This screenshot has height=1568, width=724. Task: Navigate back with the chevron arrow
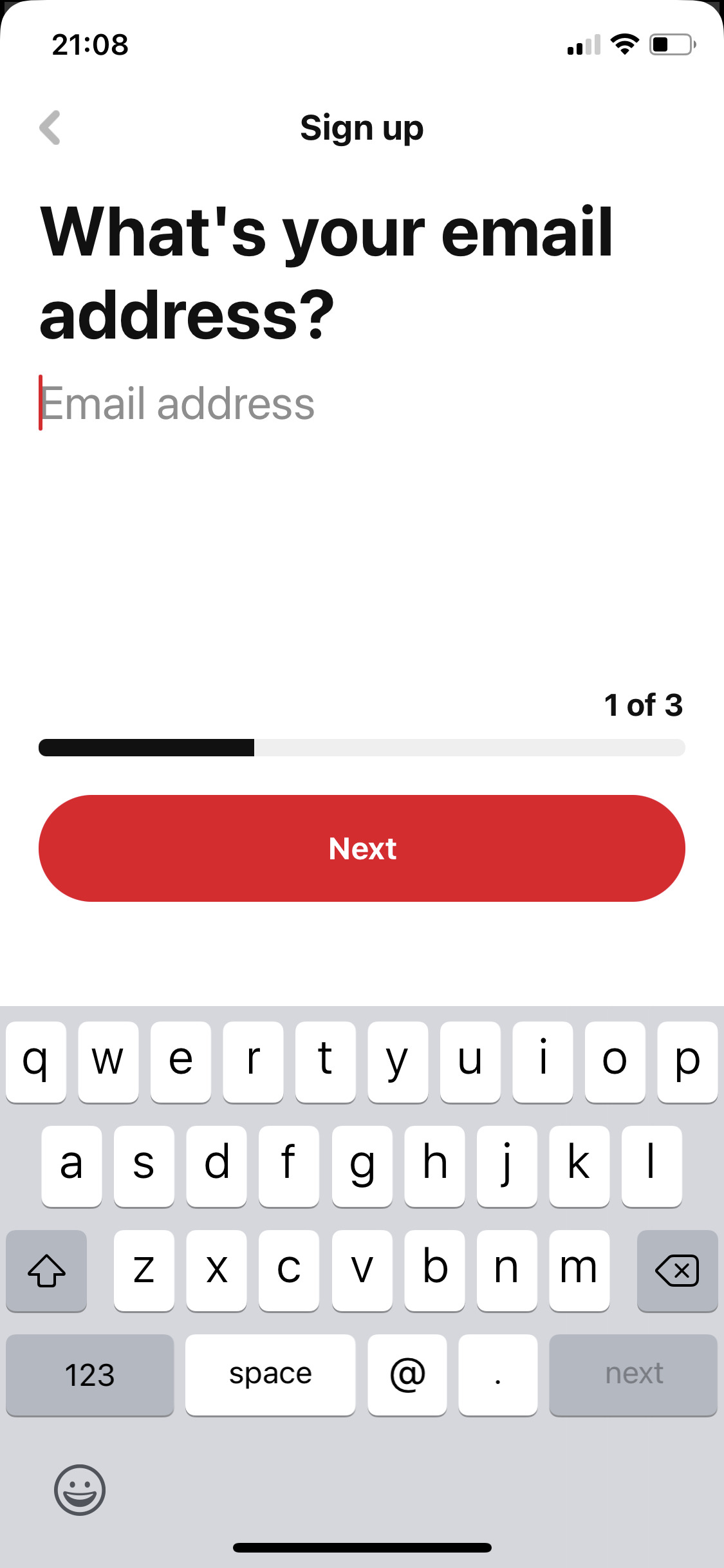pyautogui.click(x=50, y=127)
